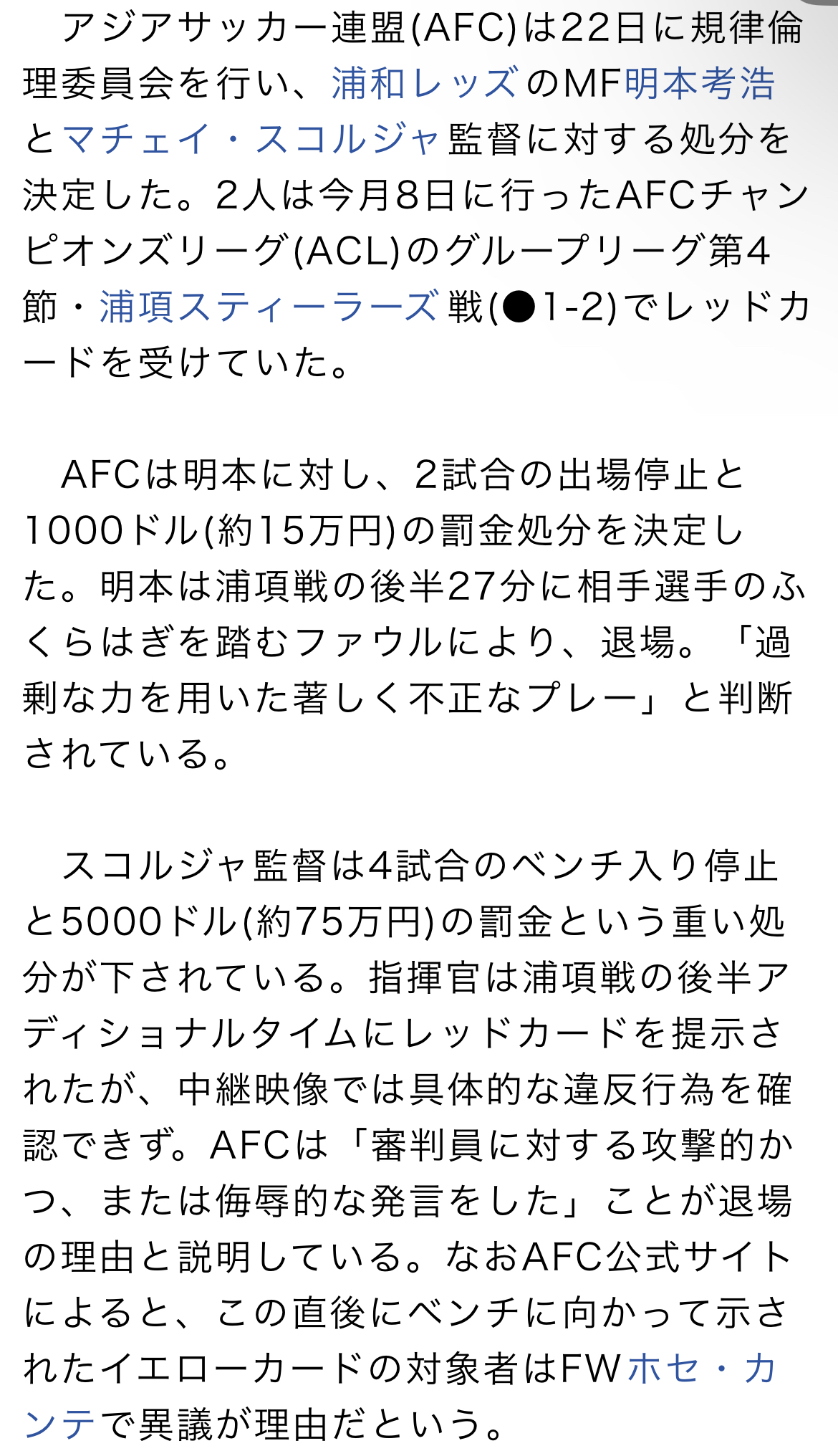Follow the マチェイ・スコルジャ link
838x1456 pixels.
(x=251, y=139)
